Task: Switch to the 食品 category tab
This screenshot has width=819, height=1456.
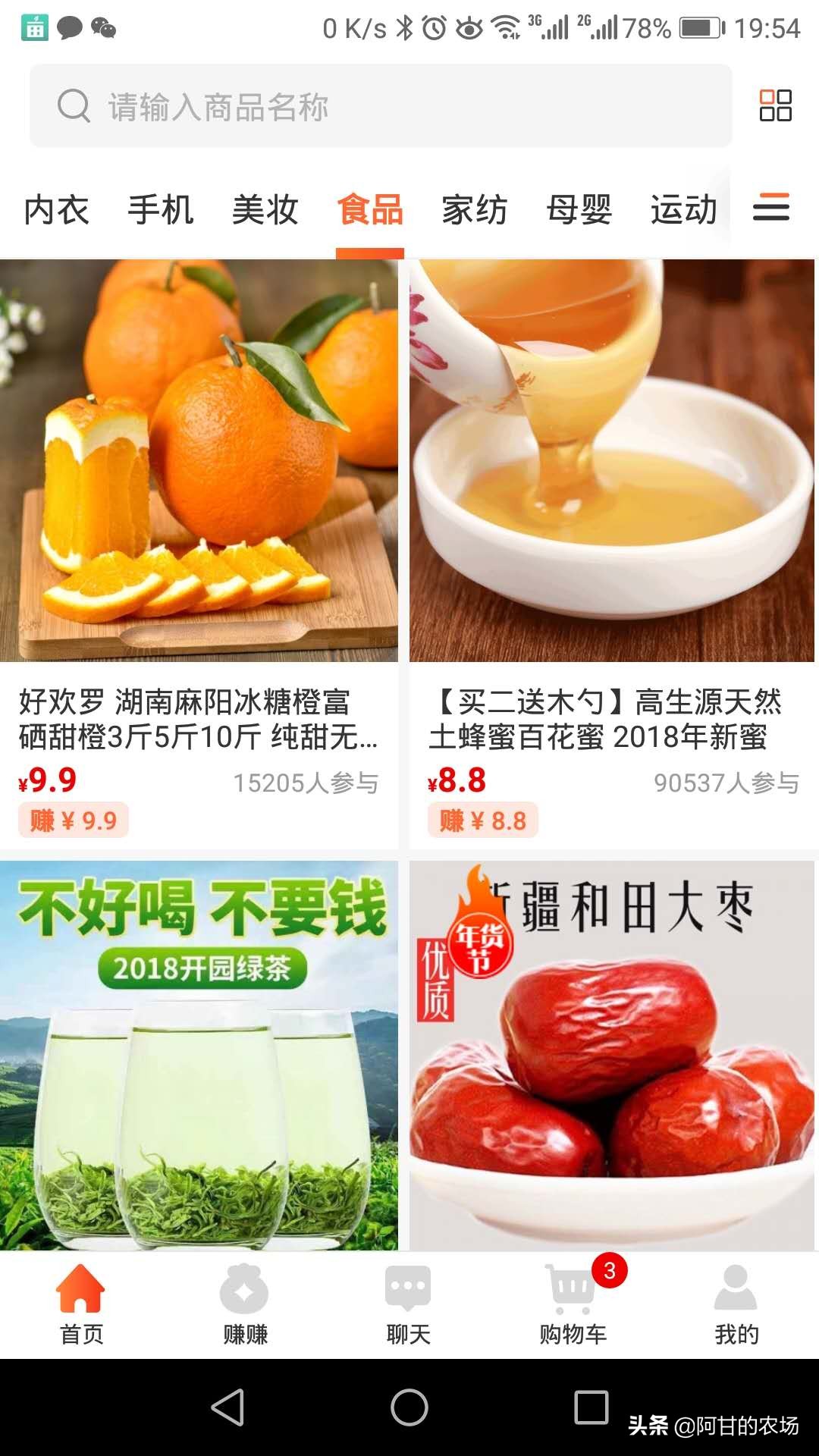Action: (x=371, y=211)
